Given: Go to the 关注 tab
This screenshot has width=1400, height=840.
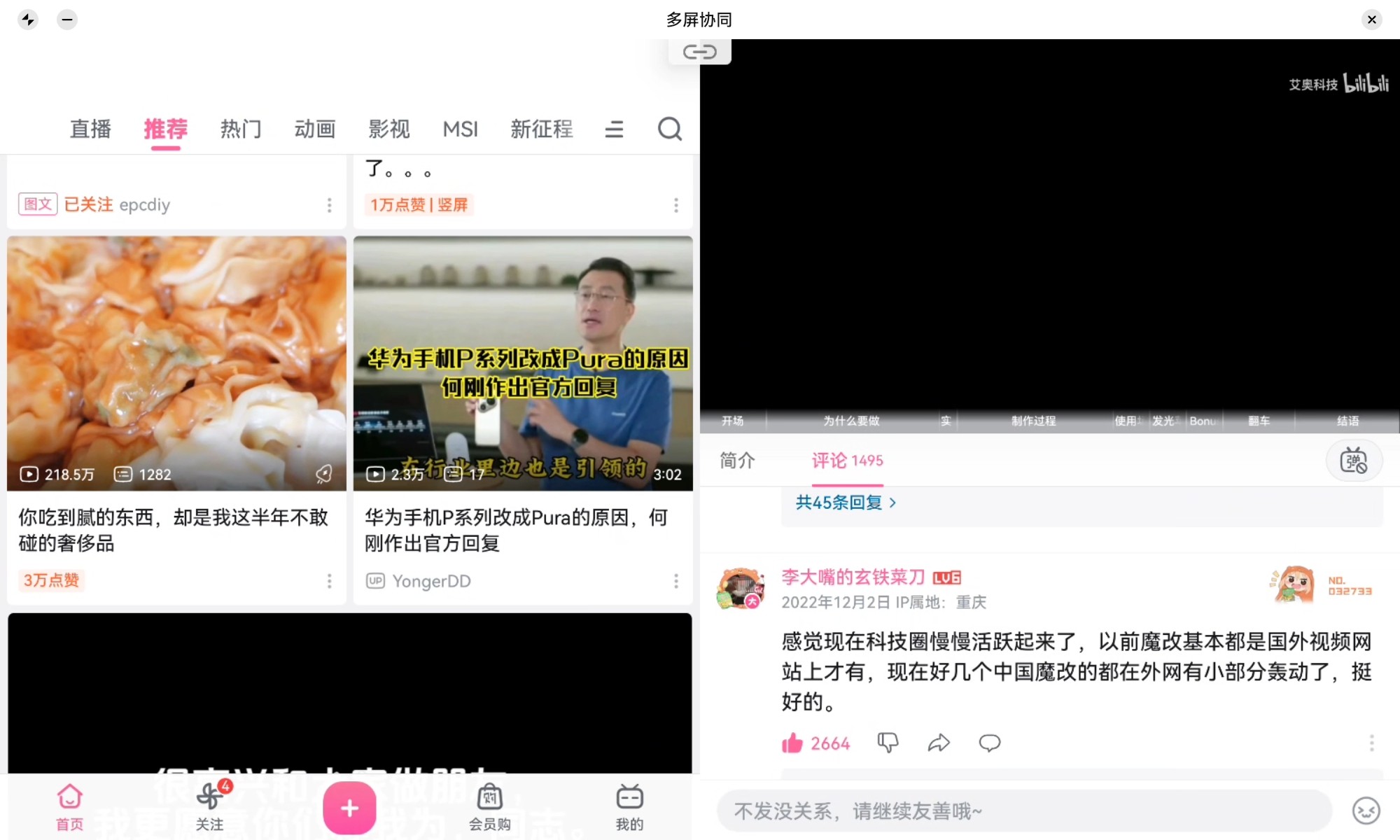Looking at the screenshot, I should tap(209, 808).
